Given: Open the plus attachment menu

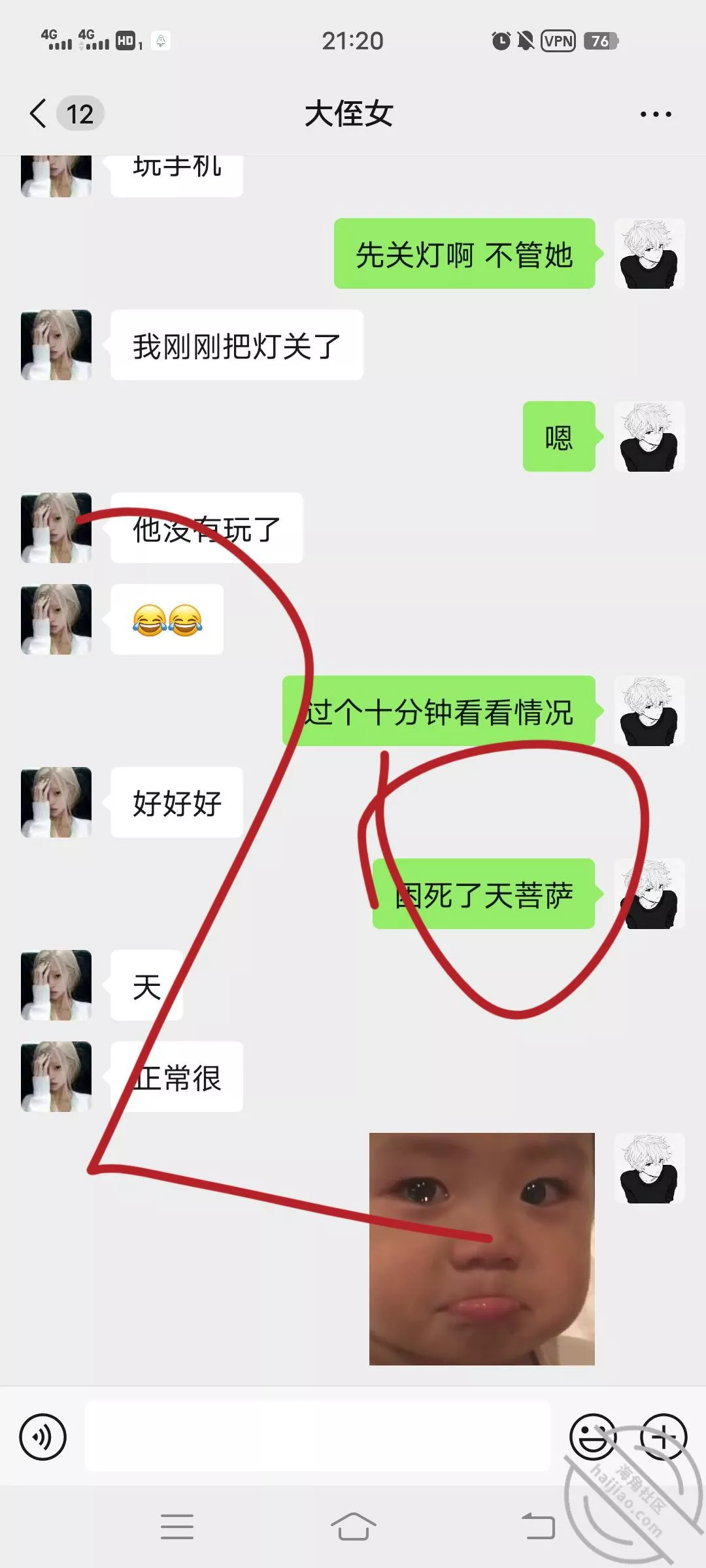Looking at the screenshot, I should (x=663, y=1436).
